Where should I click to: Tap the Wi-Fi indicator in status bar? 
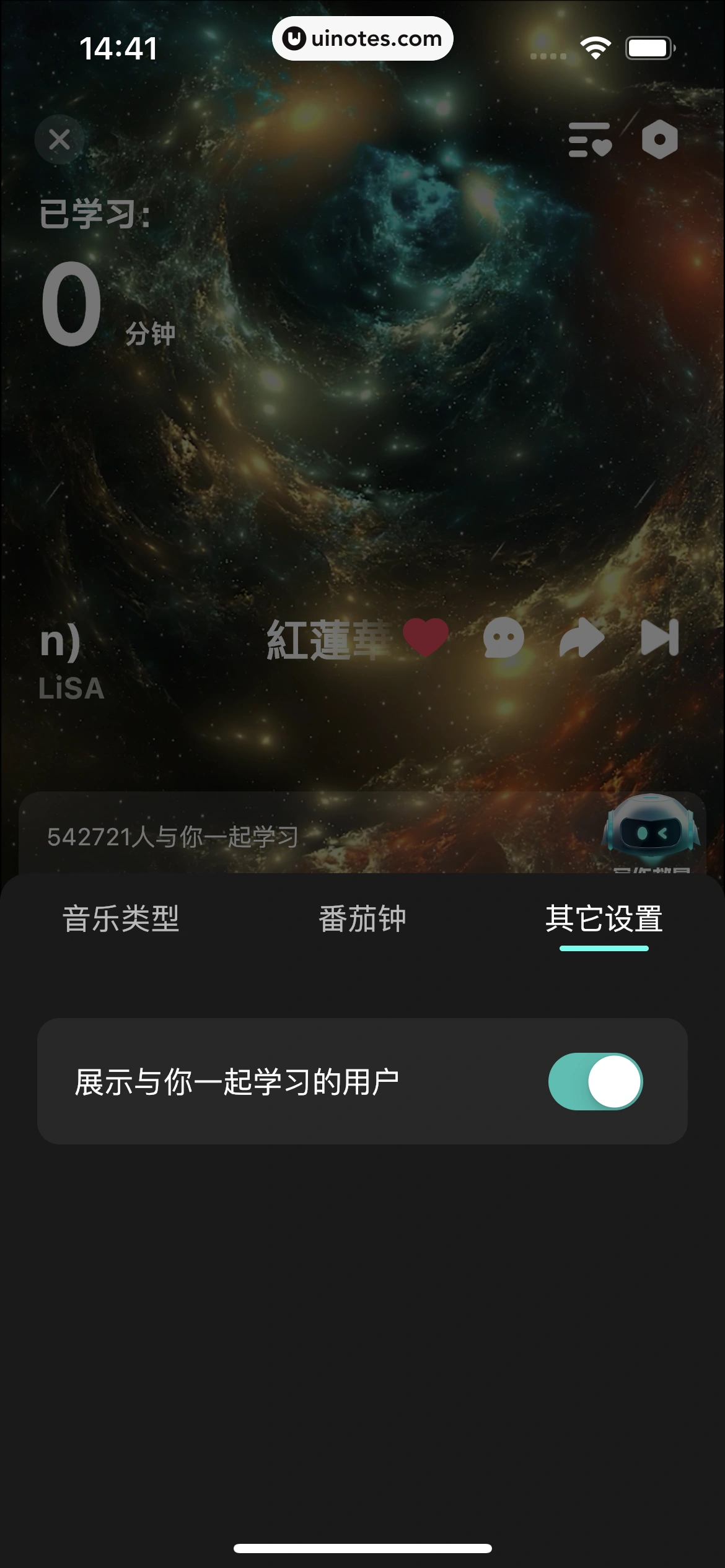(x=594, y=46)
